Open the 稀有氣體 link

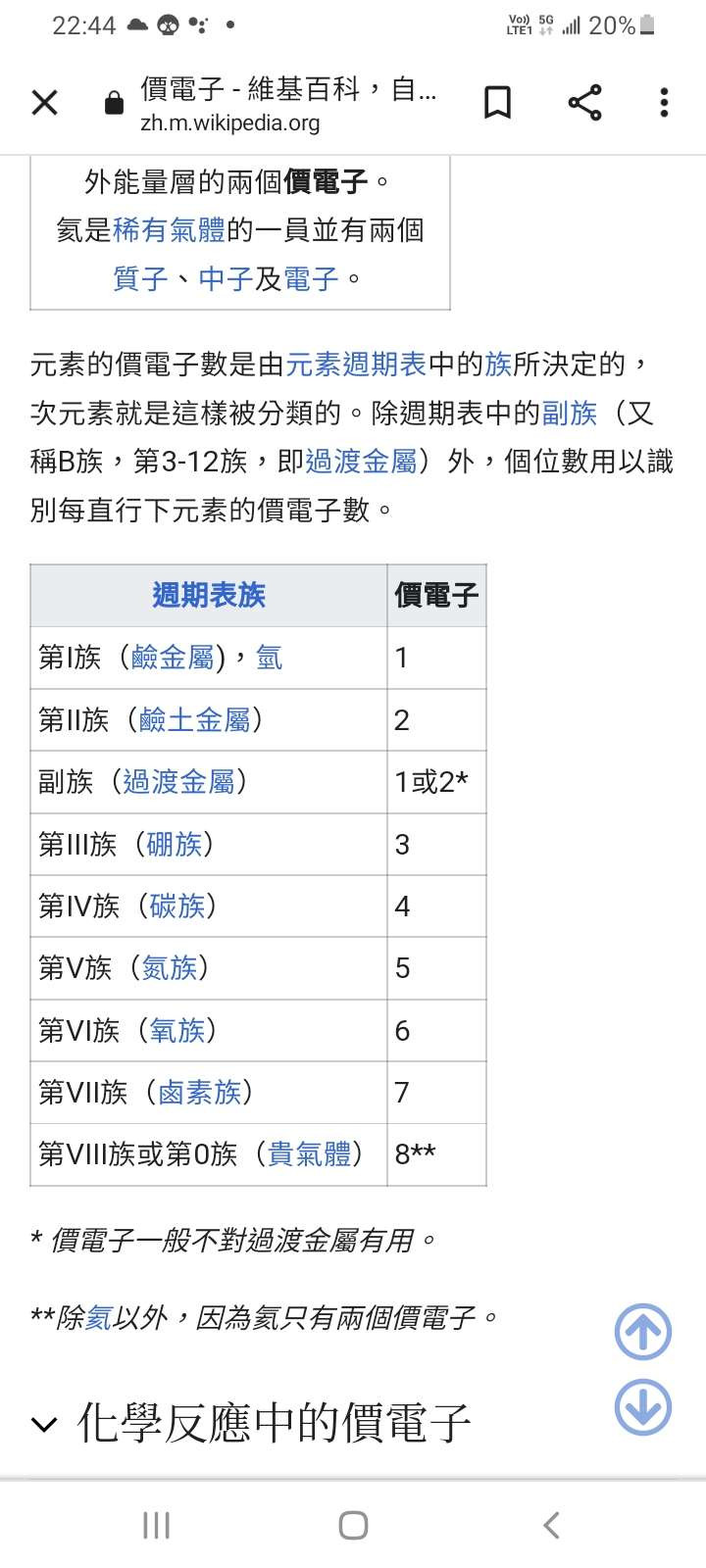[x=170, y=230]
